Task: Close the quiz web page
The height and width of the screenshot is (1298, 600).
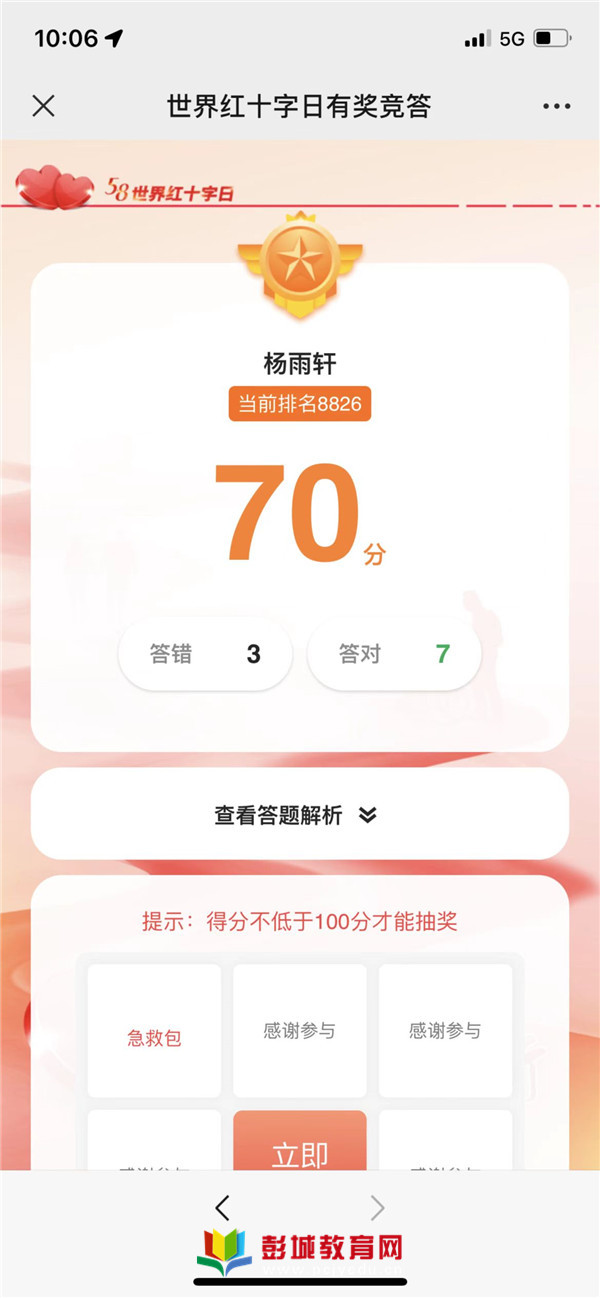Action: point(43,106)
